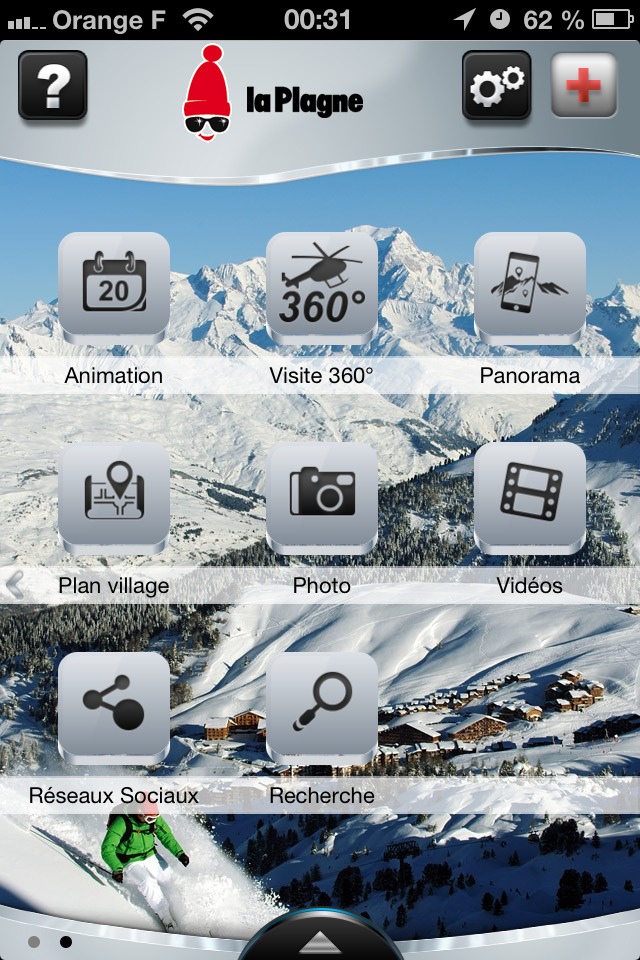
Task: Open the Panorama feature
Action: point(529,290)
